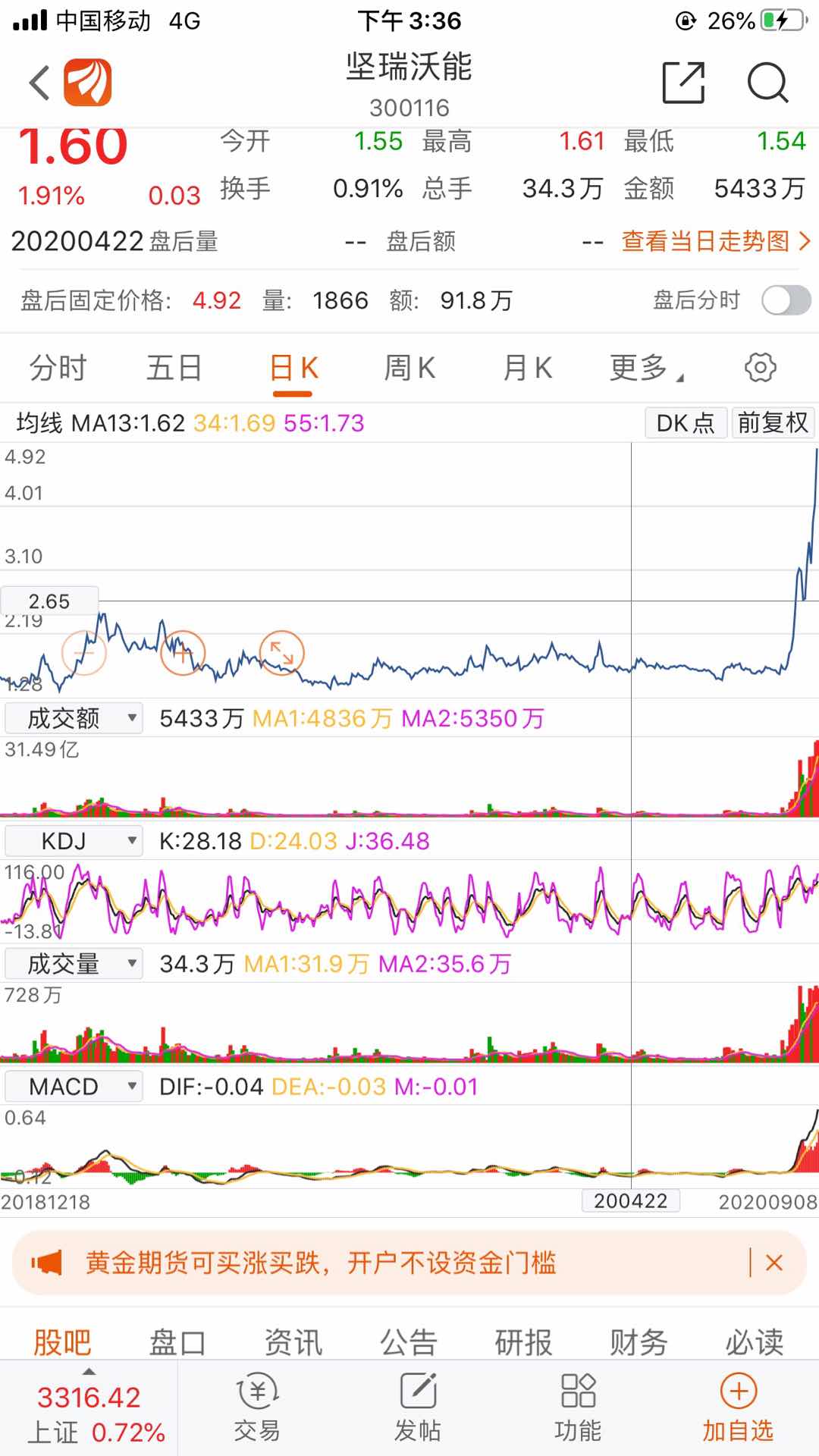Open the KDJ indicator dropdown
Viewport: 819px width, 1456px height.
74,840
